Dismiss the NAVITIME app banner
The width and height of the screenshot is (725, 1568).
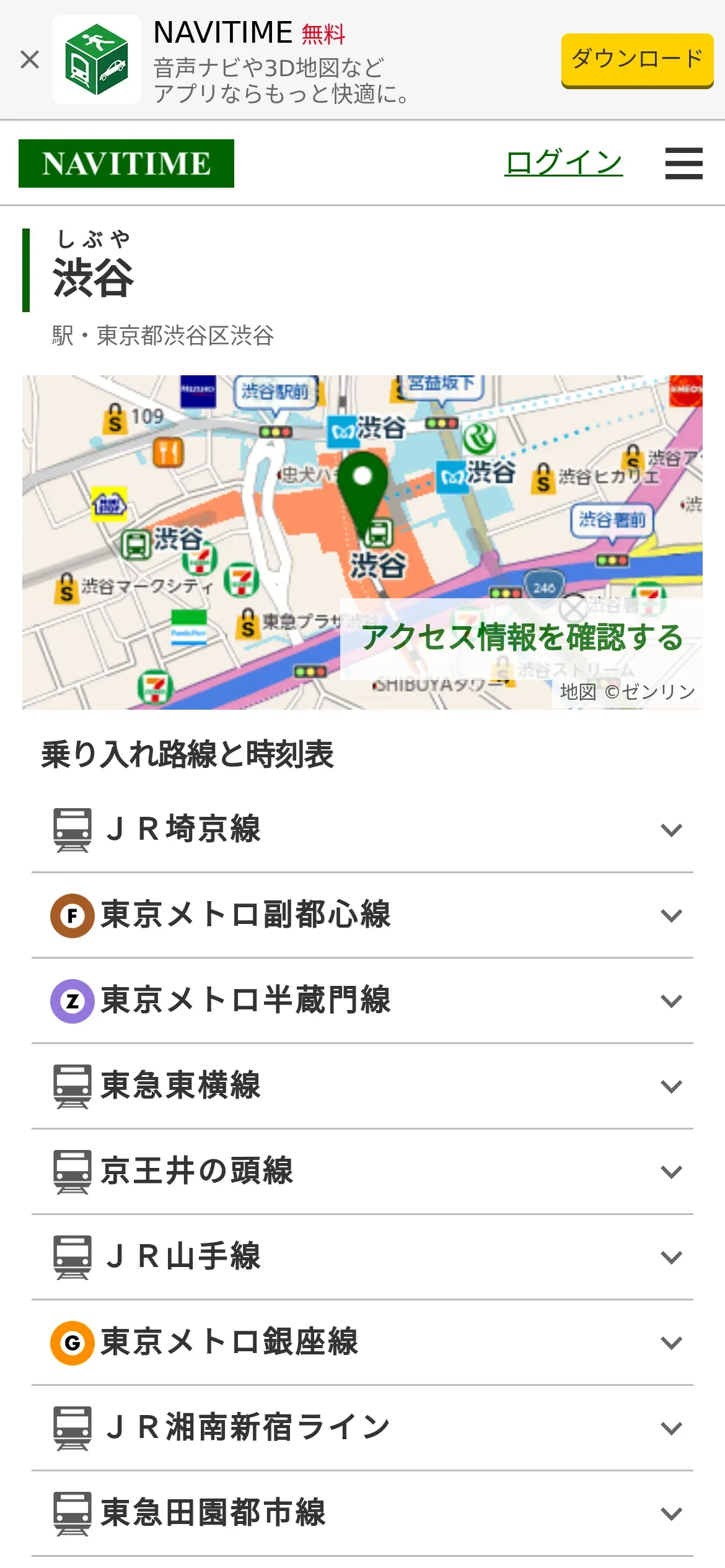point(30,59)
